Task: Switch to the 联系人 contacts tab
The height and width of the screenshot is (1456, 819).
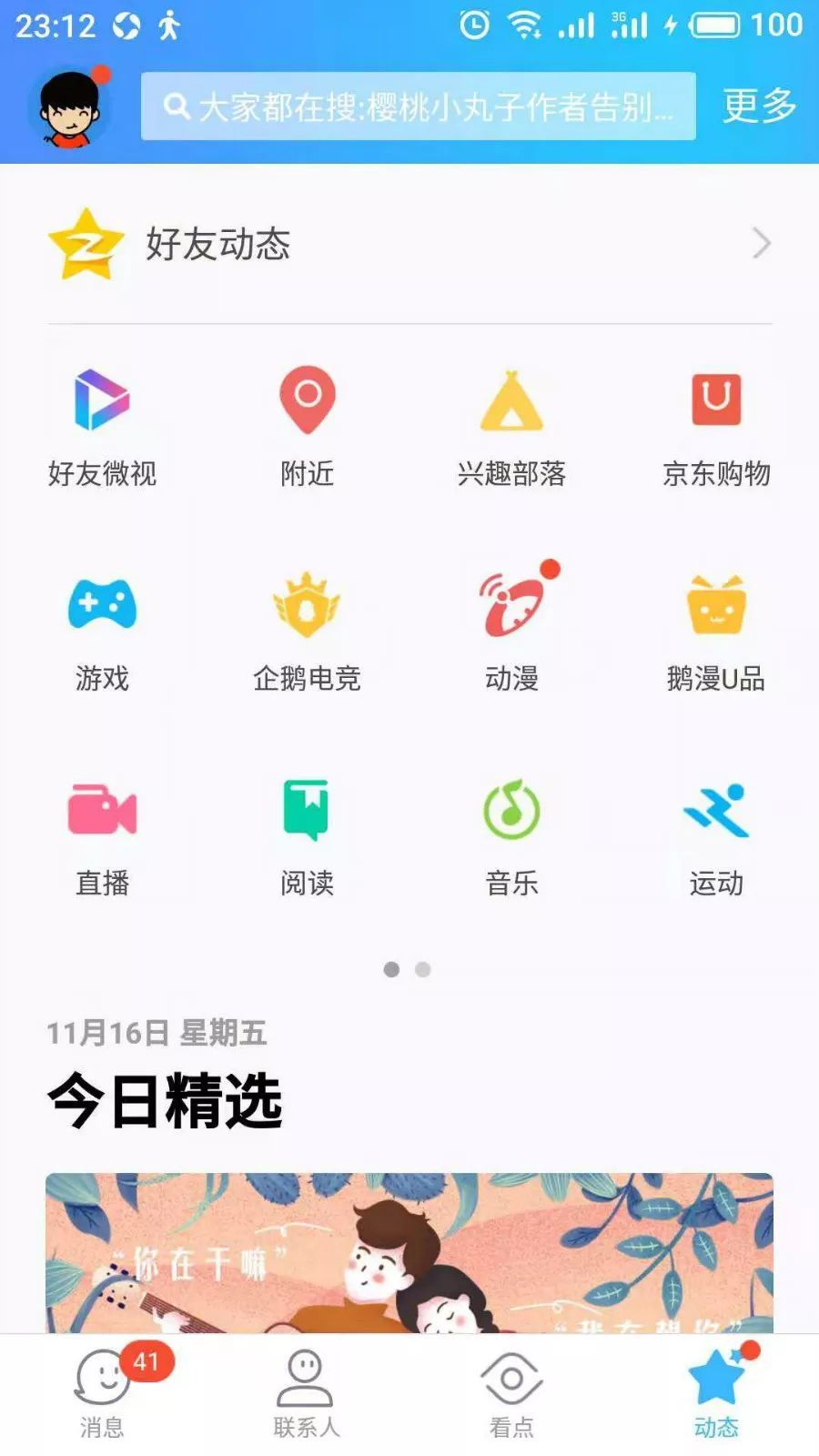Action: 306,1392
